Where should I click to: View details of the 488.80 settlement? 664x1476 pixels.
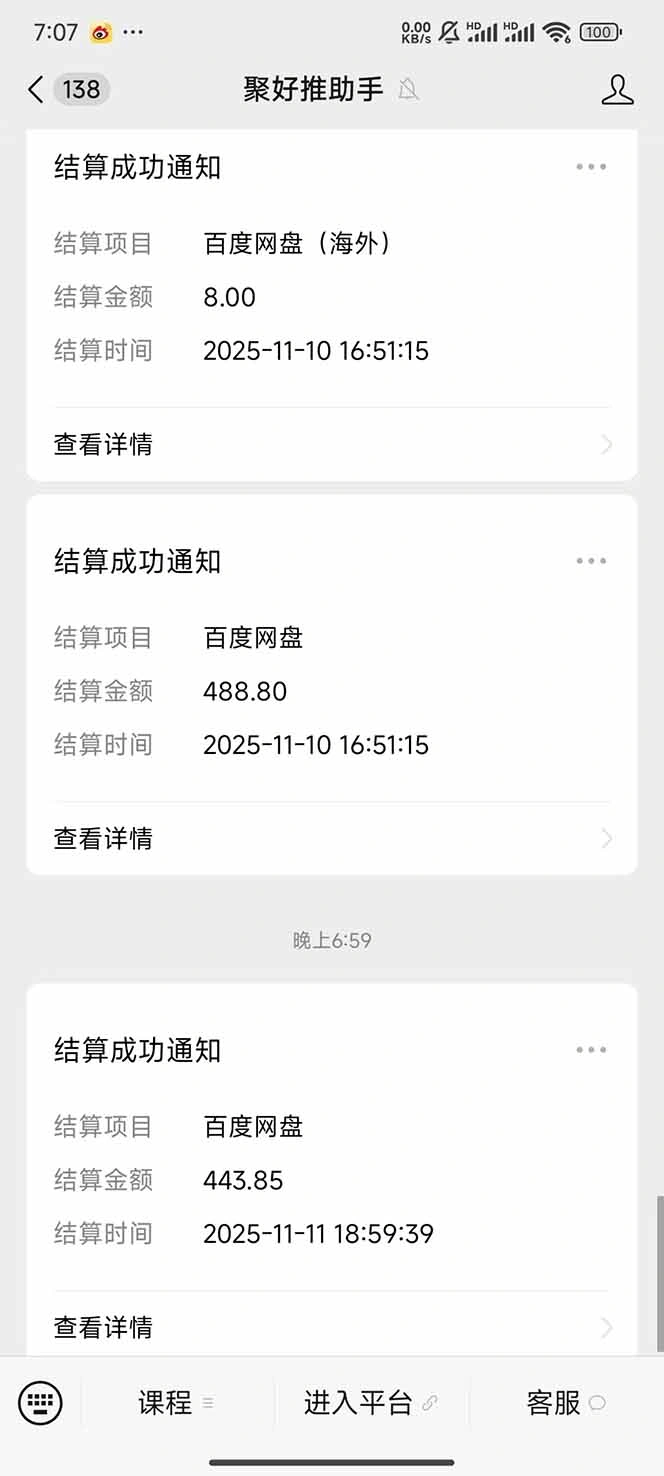point(331,838)
